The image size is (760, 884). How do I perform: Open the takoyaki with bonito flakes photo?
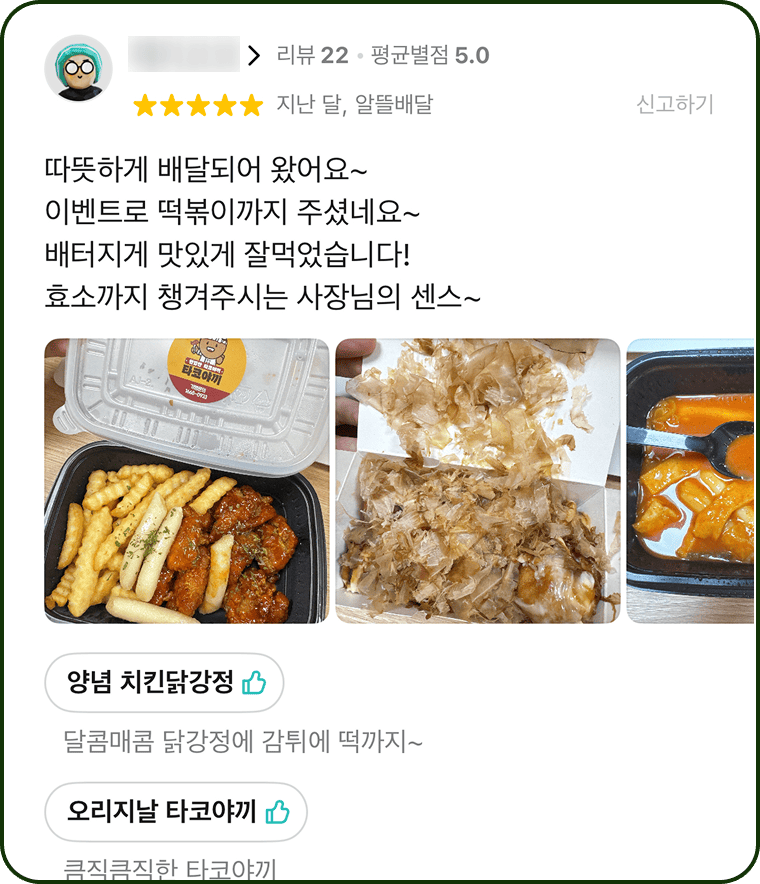click(x=480, y=482)
